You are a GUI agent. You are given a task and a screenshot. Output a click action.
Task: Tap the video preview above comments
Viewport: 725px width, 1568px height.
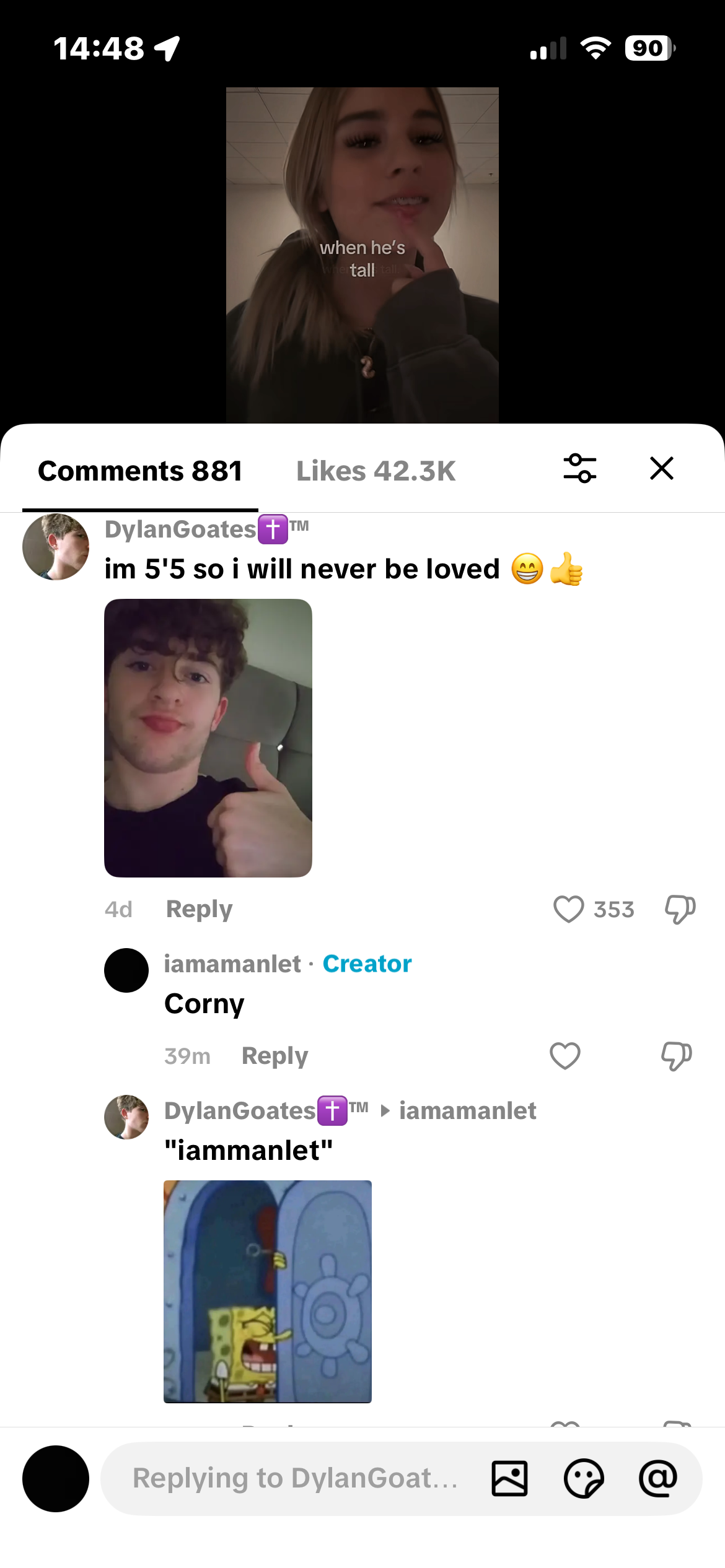(362, 255)
